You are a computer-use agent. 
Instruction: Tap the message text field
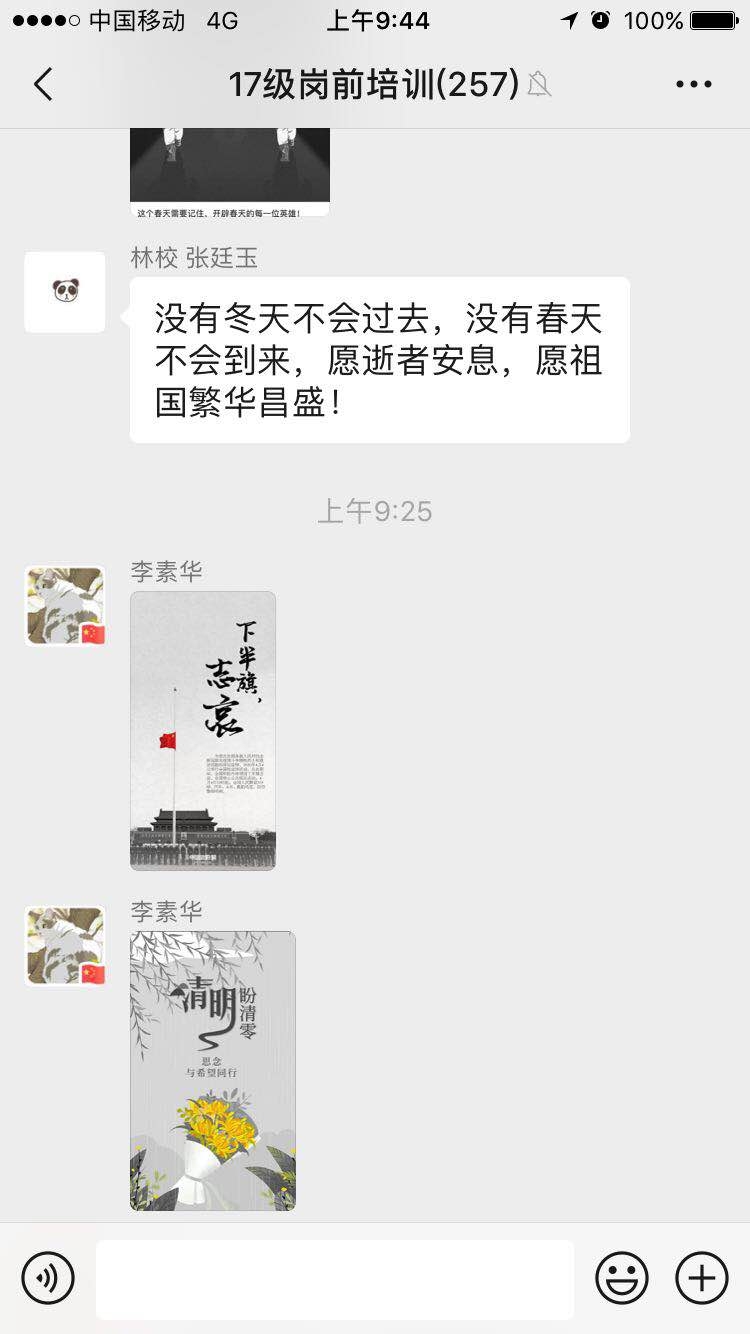coord(335,1279)
